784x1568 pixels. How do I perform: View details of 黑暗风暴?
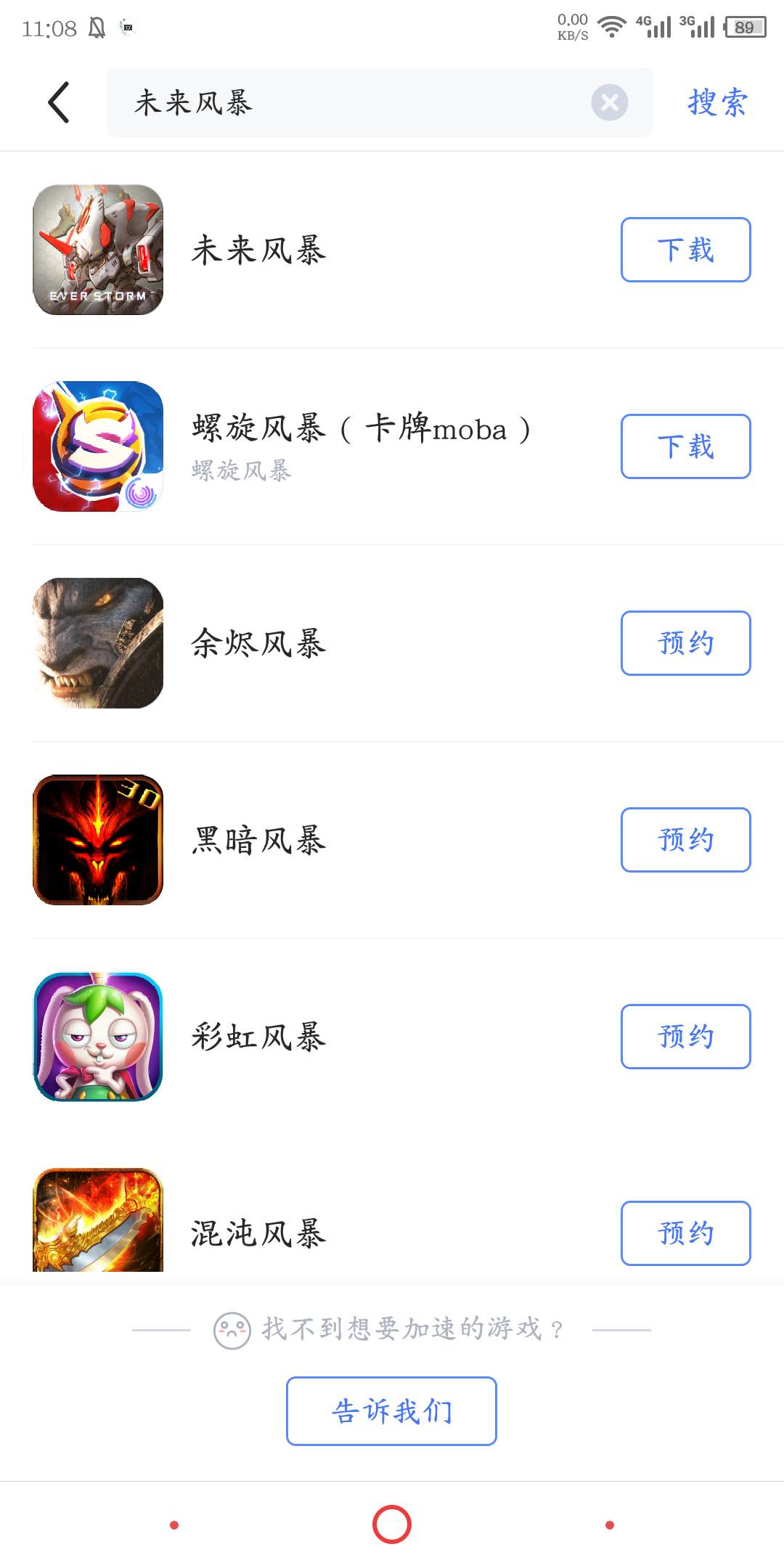coord(258,841)
